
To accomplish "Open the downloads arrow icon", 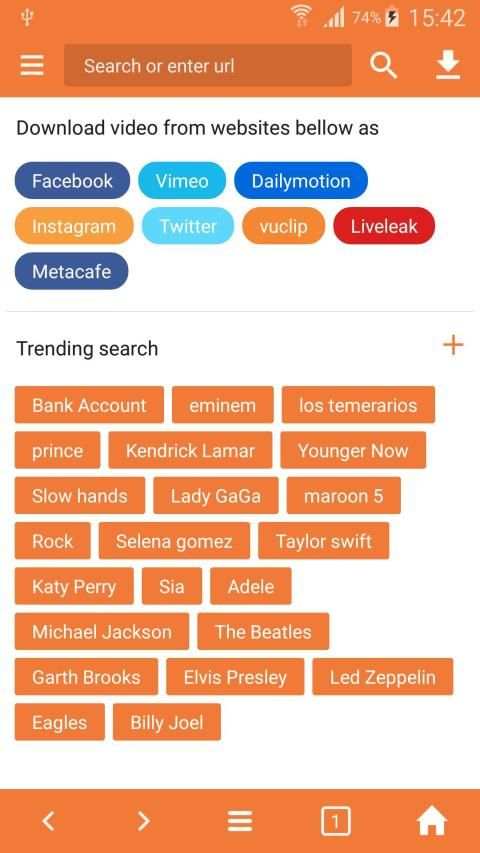I will 448,65.
